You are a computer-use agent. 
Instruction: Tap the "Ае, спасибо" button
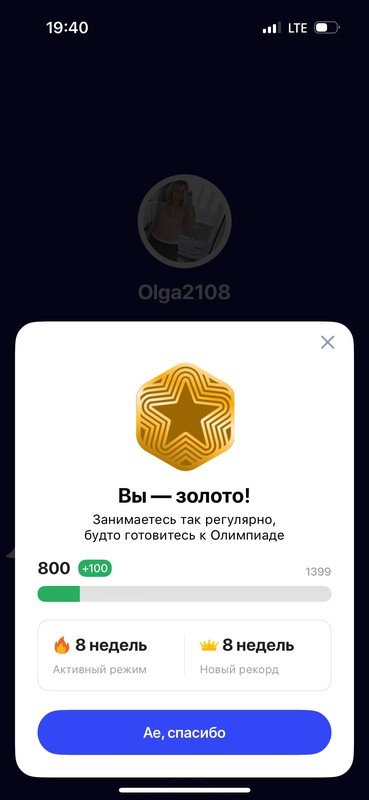pyautogui.click(x=184, y=732)
